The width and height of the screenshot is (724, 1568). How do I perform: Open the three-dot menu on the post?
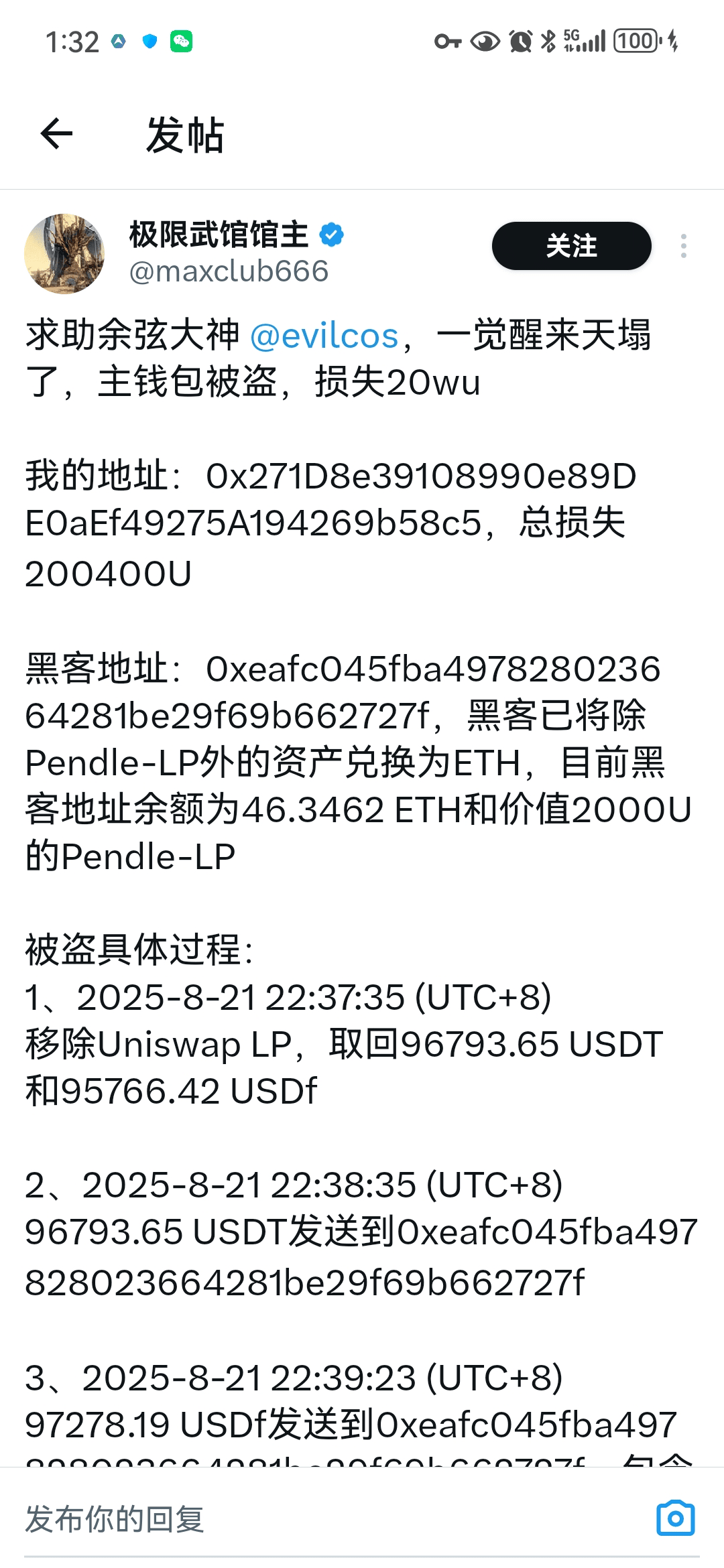coord(683,246)
